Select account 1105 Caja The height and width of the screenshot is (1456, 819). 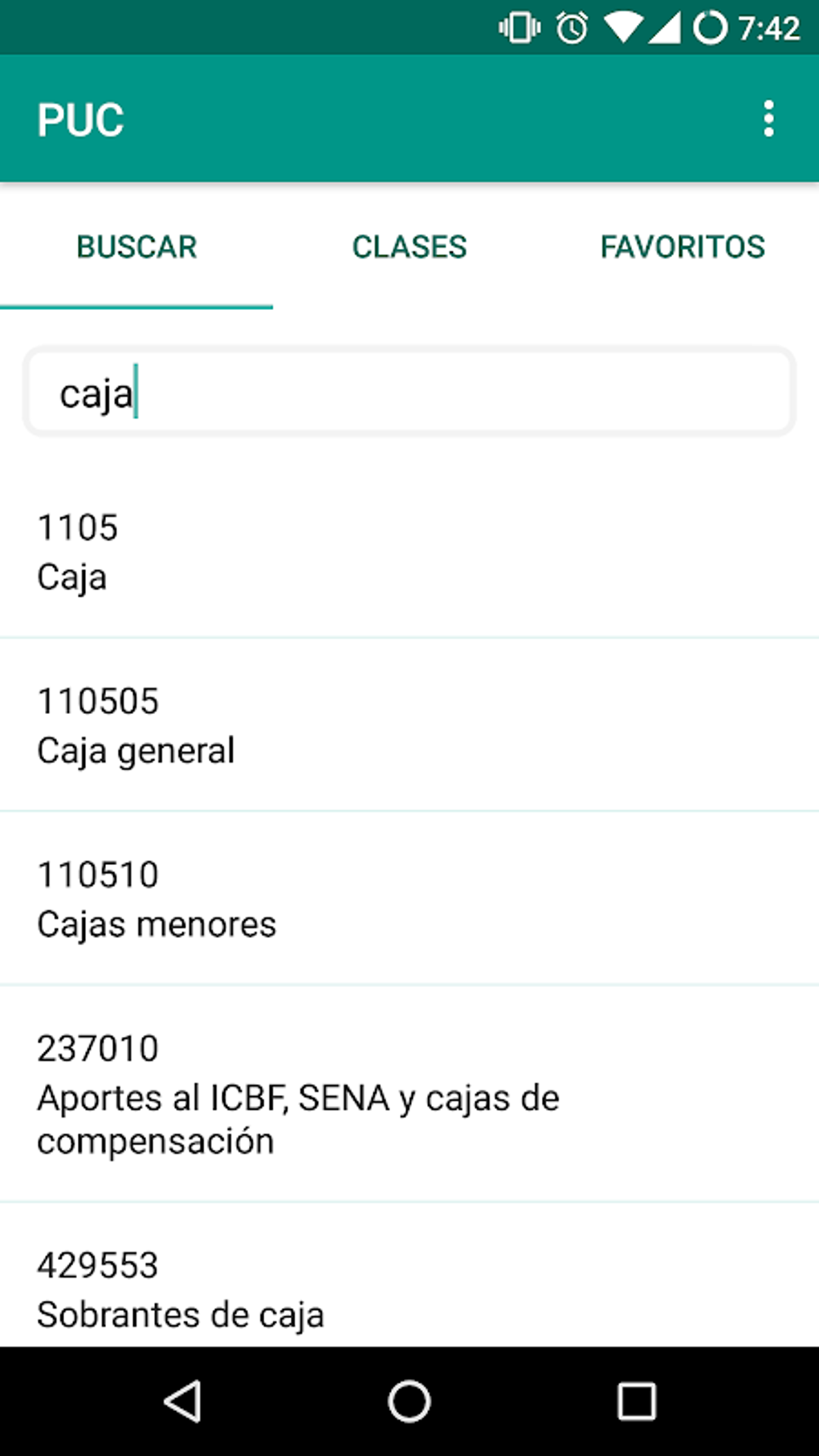tap(409, 552)
